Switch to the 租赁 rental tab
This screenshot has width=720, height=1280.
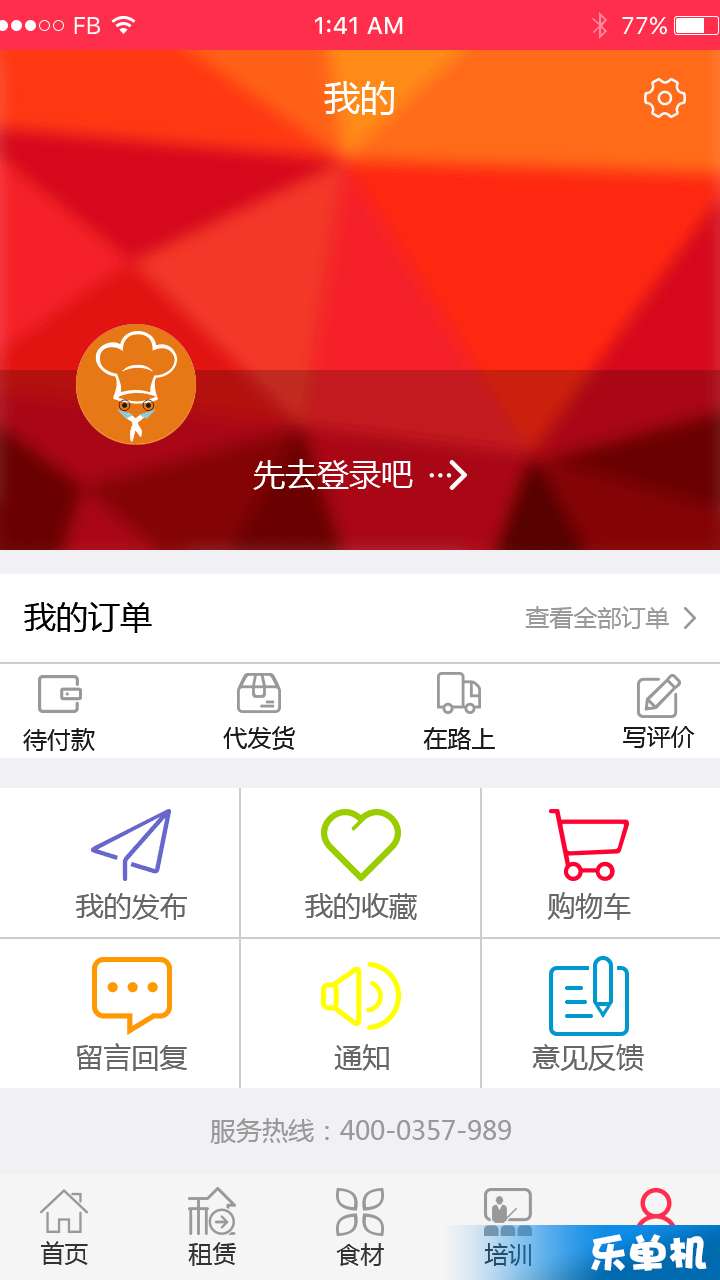(212, 1227)
